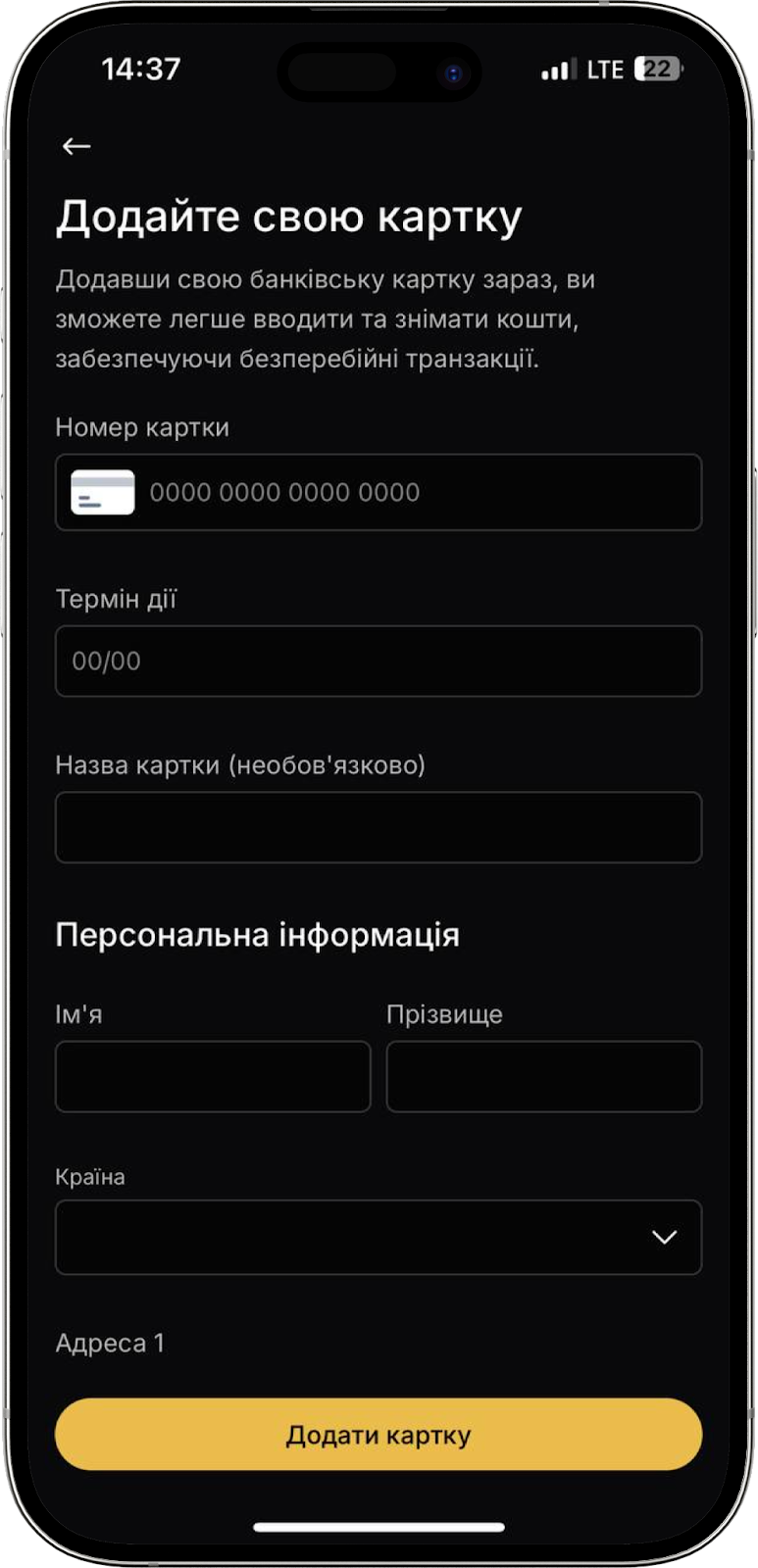
Task: Focus the Термін дії expiry field
Action: pyautogui.click(x=379, y=661)
